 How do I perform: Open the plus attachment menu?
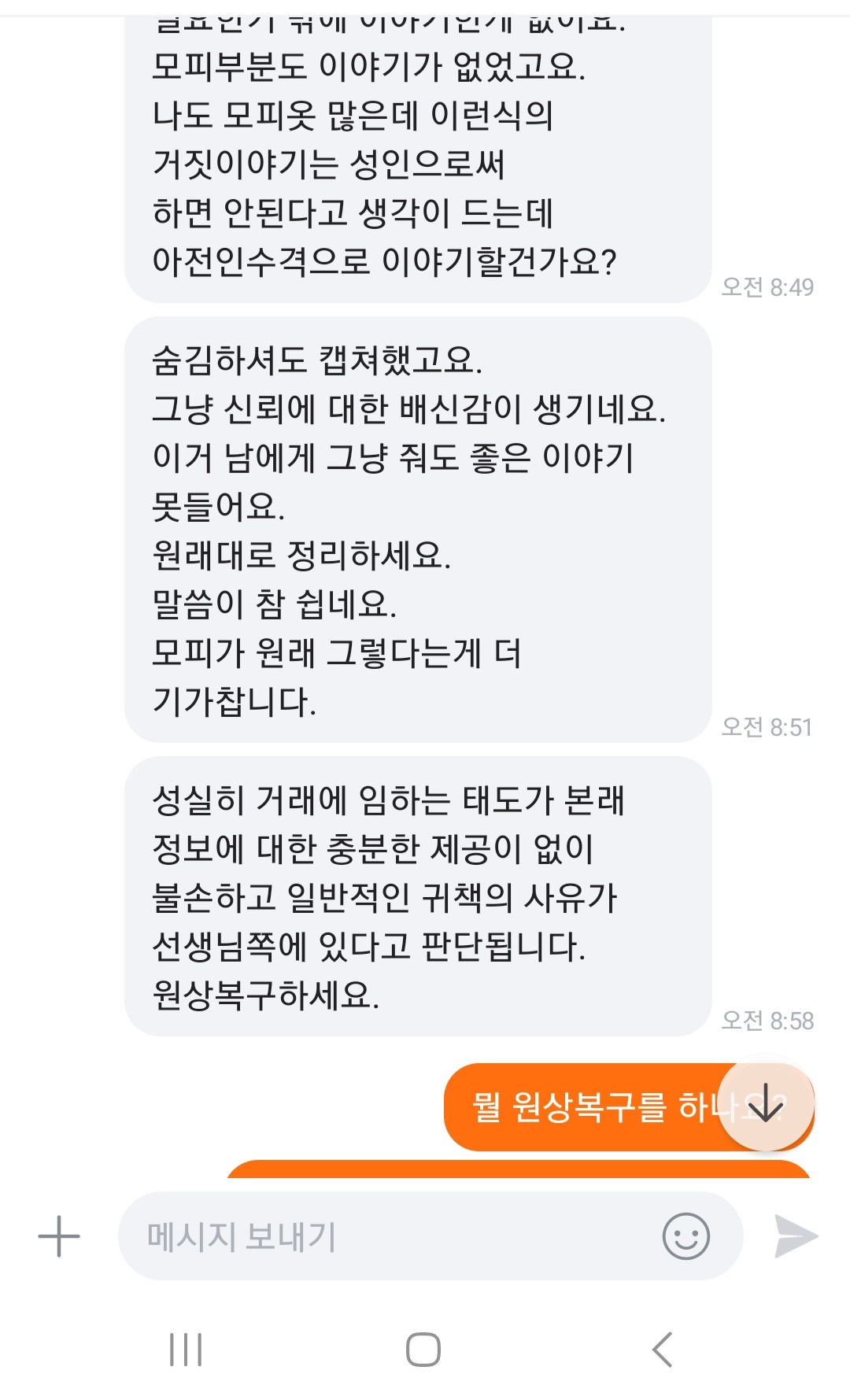tap(59, 1236)
